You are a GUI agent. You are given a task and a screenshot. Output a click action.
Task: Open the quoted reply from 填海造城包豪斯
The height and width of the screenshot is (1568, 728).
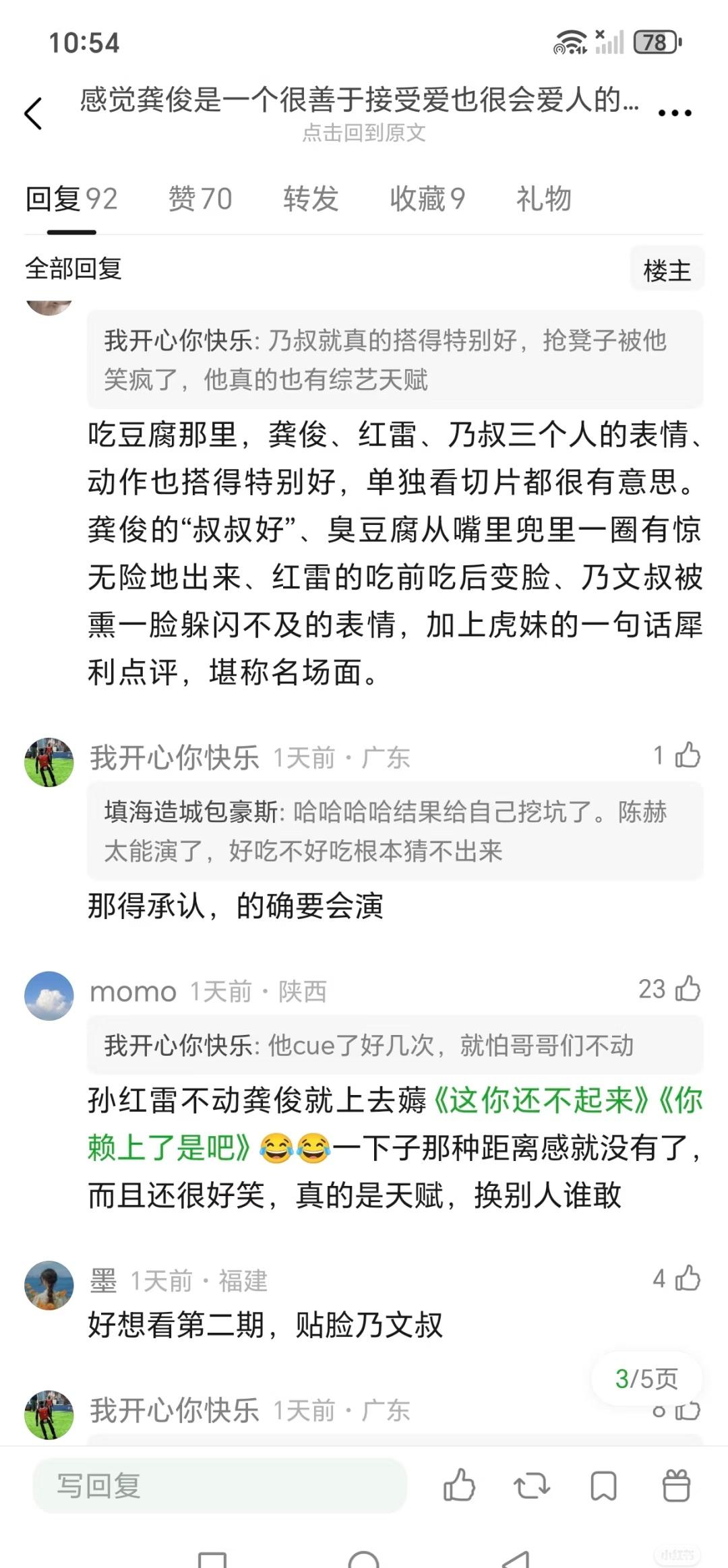[395, 831]
